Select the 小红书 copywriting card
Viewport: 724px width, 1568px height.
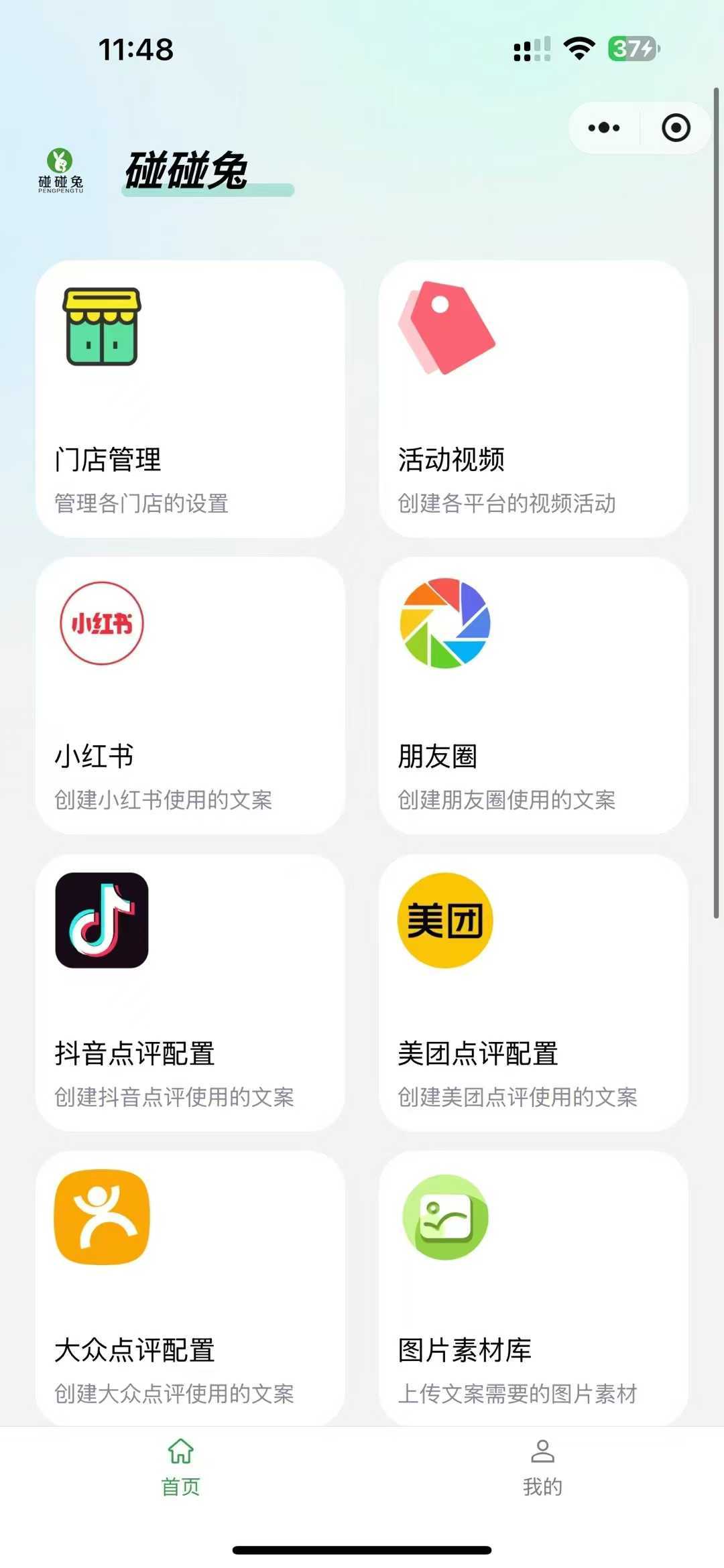190,696
